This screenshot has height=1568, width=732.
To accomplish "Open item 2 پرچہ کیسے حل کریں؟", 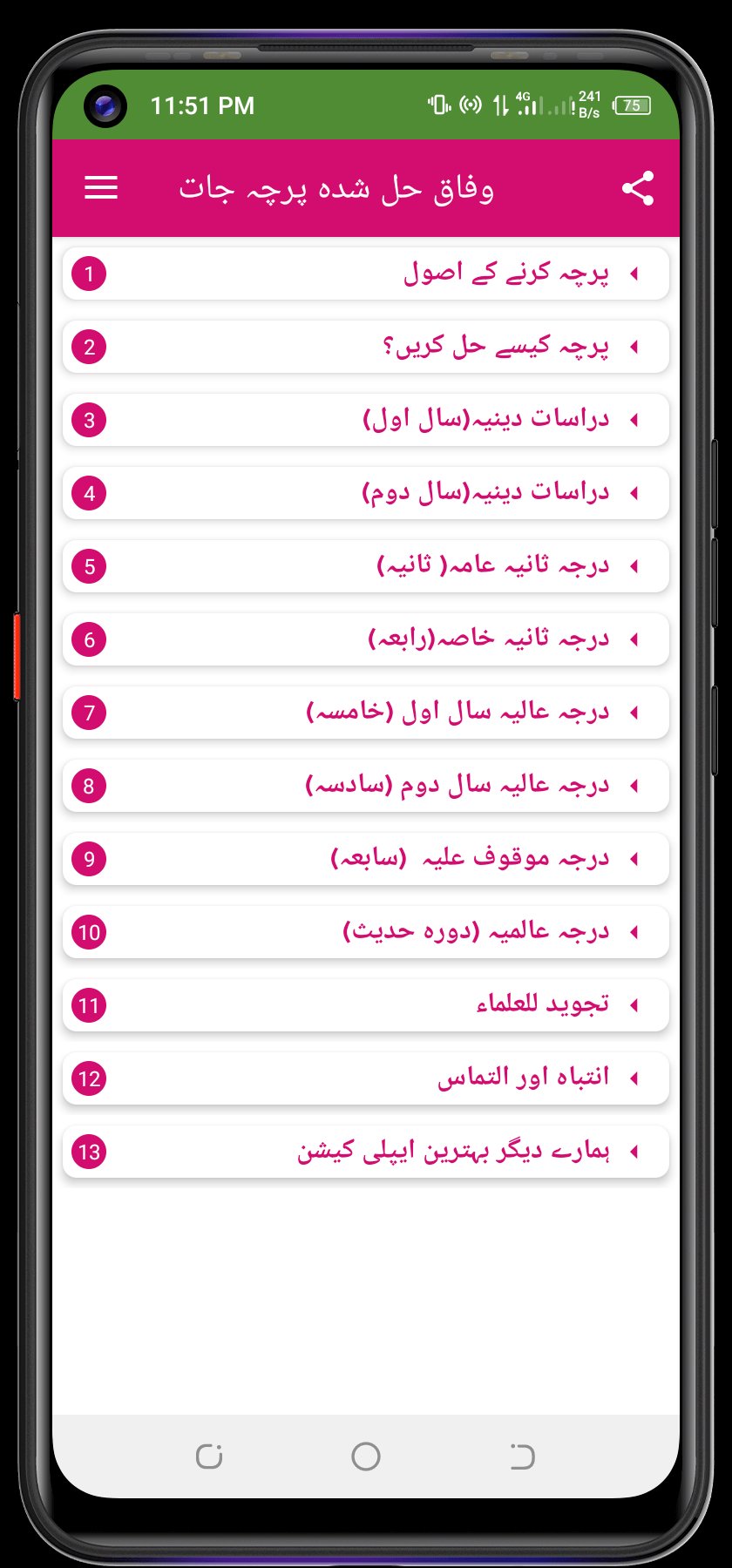I will 366,347.
